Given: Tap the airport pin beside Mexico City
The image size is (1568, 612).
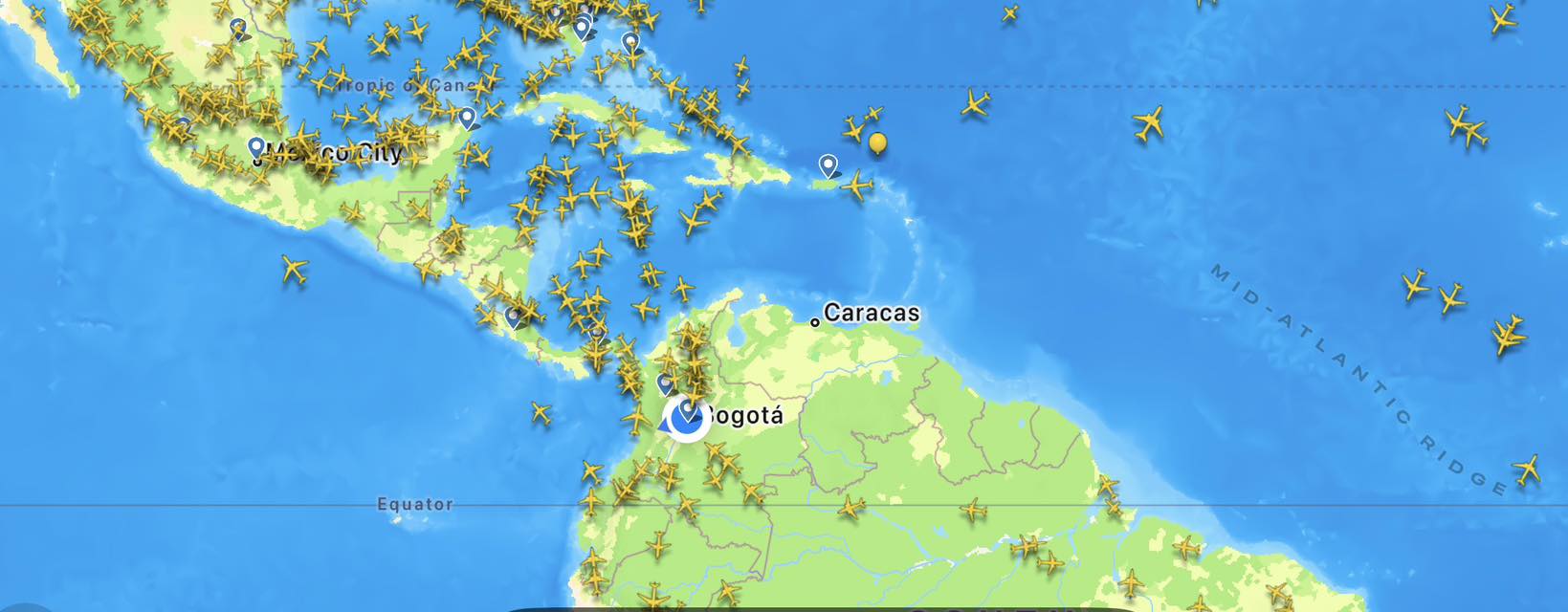Looking at the screenshot, I should (x=256, y=147).
